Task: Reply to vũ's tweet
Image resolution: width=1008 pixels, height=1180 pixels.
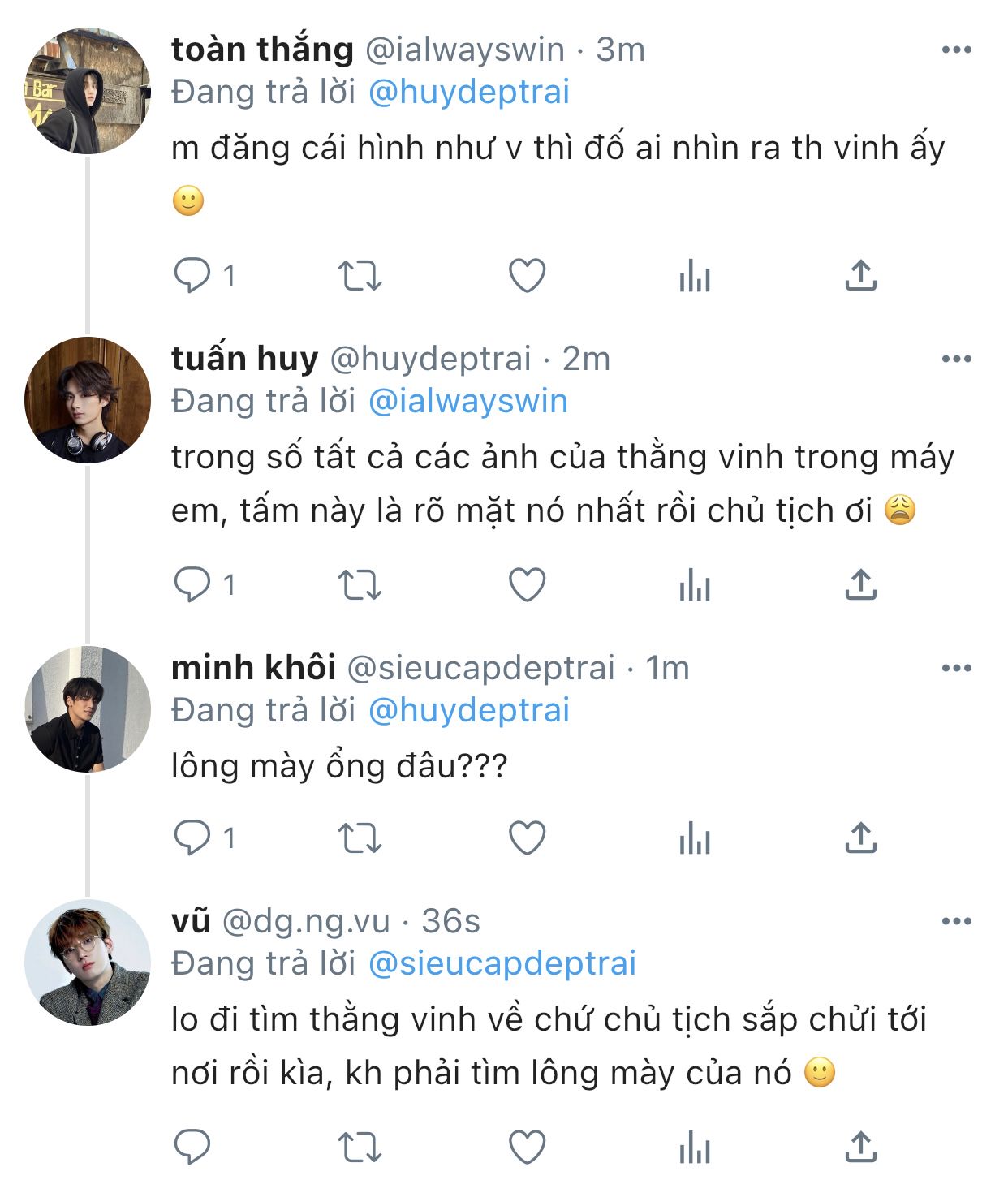Action: pyautogui.click(x=193, y=1148)
